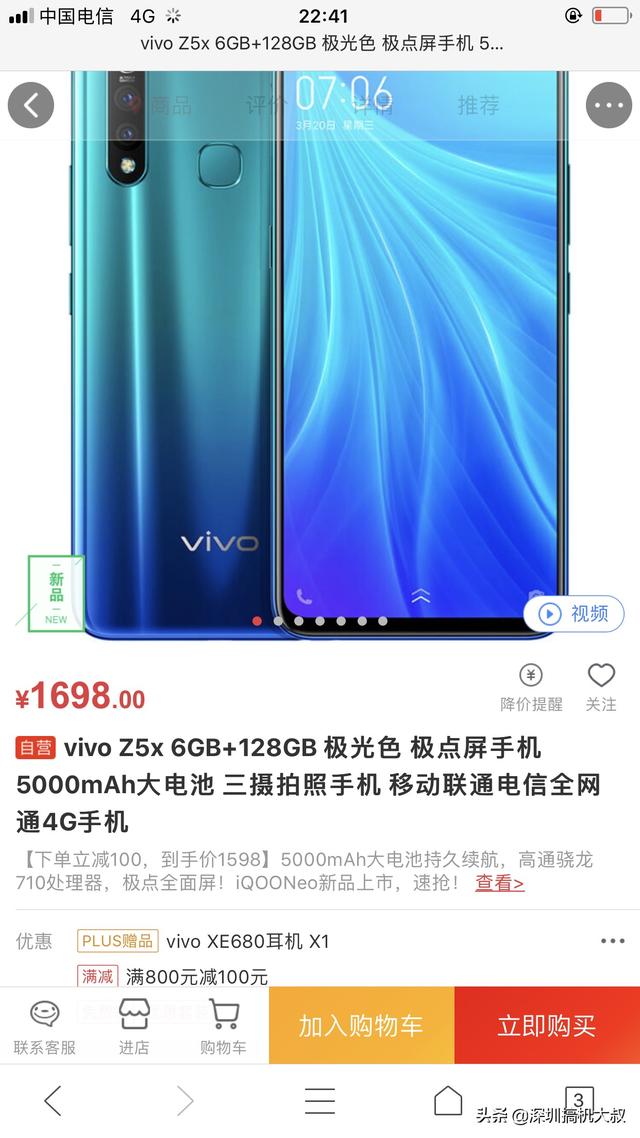Viewport: 640px width, 1138px height.
Task: Open the three-dot overflow menu
Action: [609, 104]
